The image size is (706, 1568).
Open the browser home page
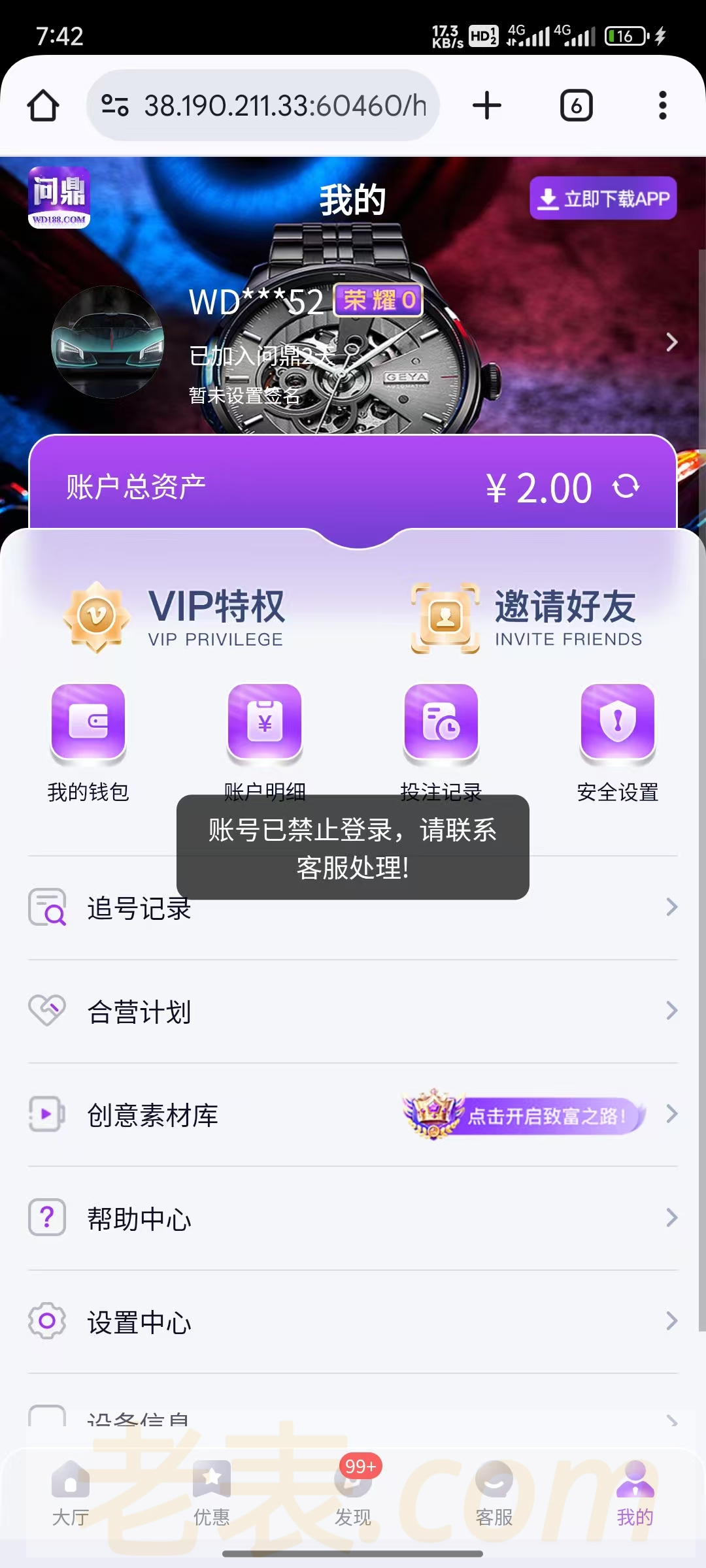click(x=43, y=106)
